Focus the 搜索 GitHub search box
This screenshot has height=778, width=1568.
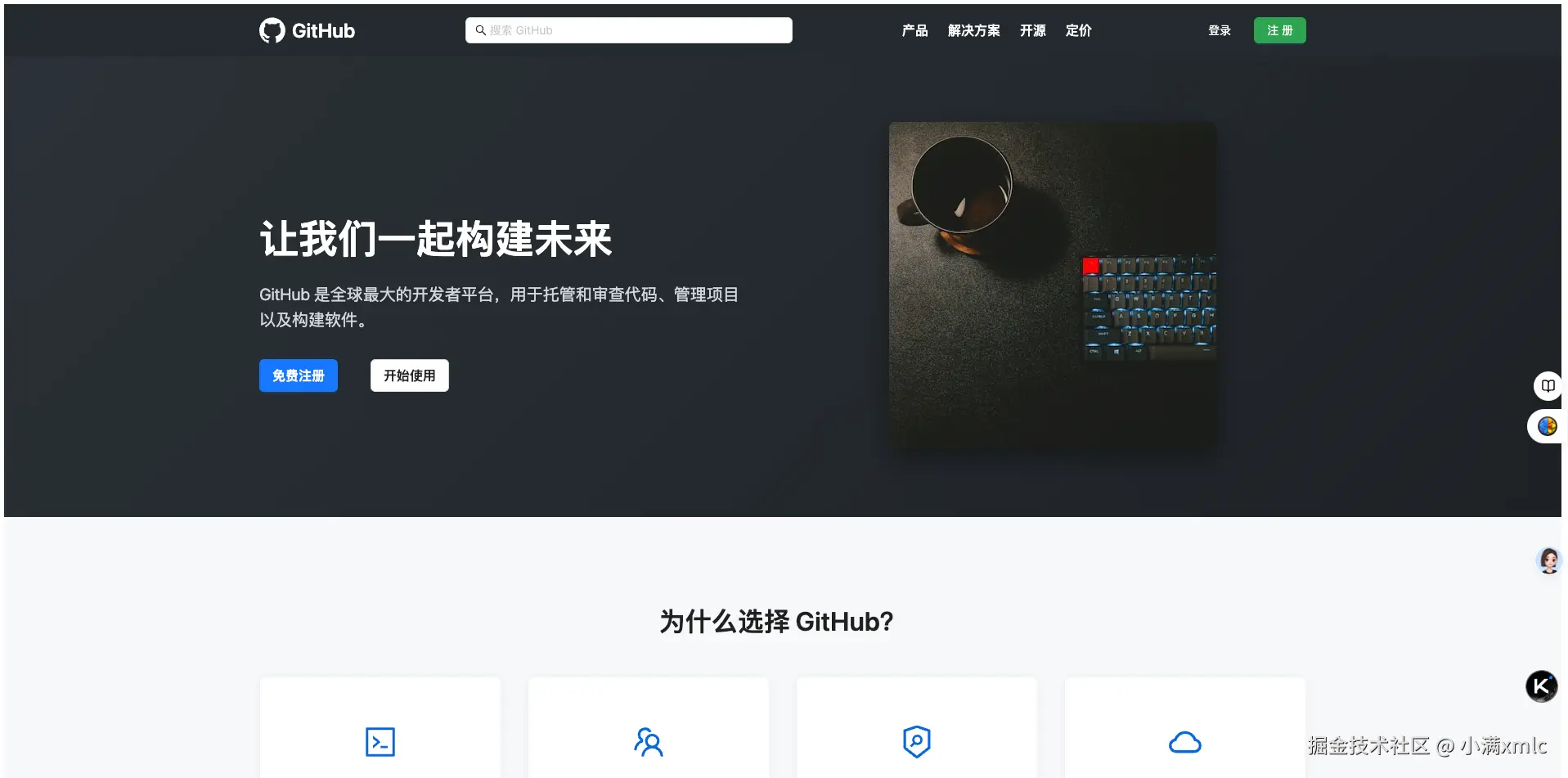click(628, 30)
